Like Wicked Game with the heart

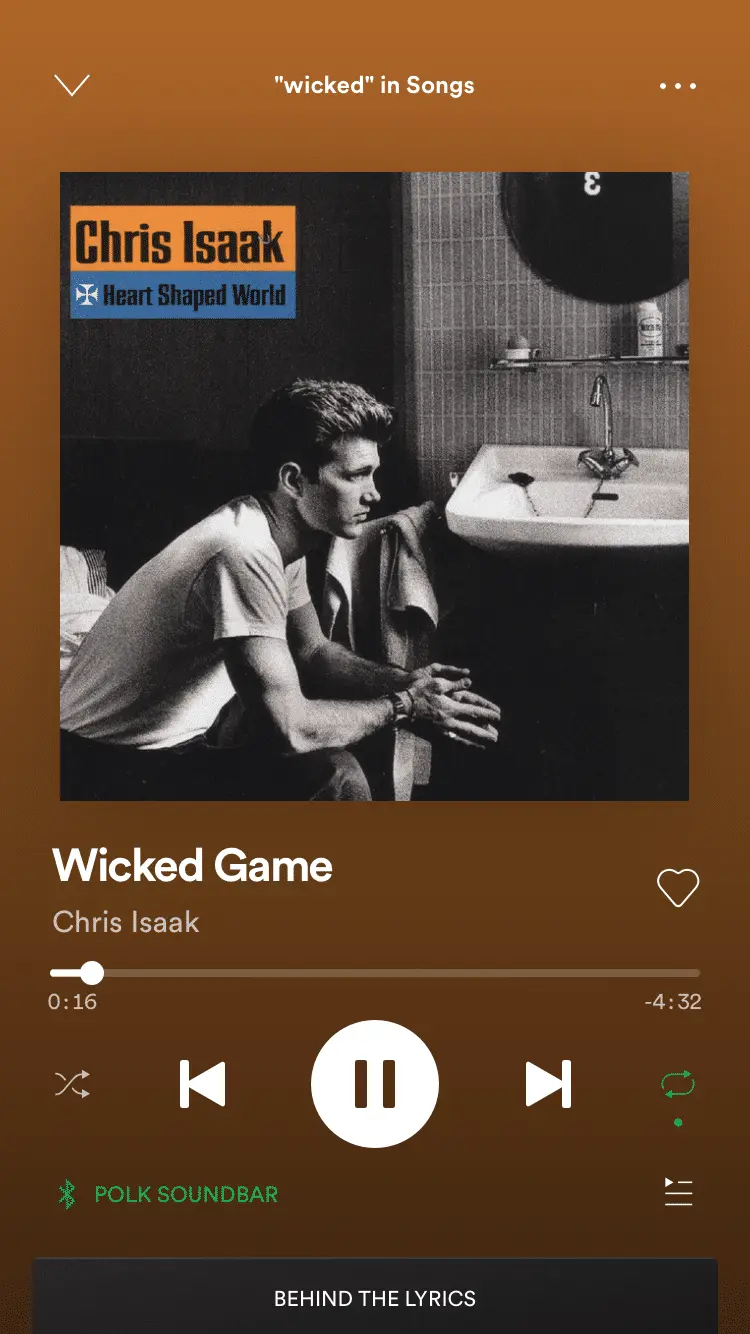pyautogui.click(x=677, y=887)
